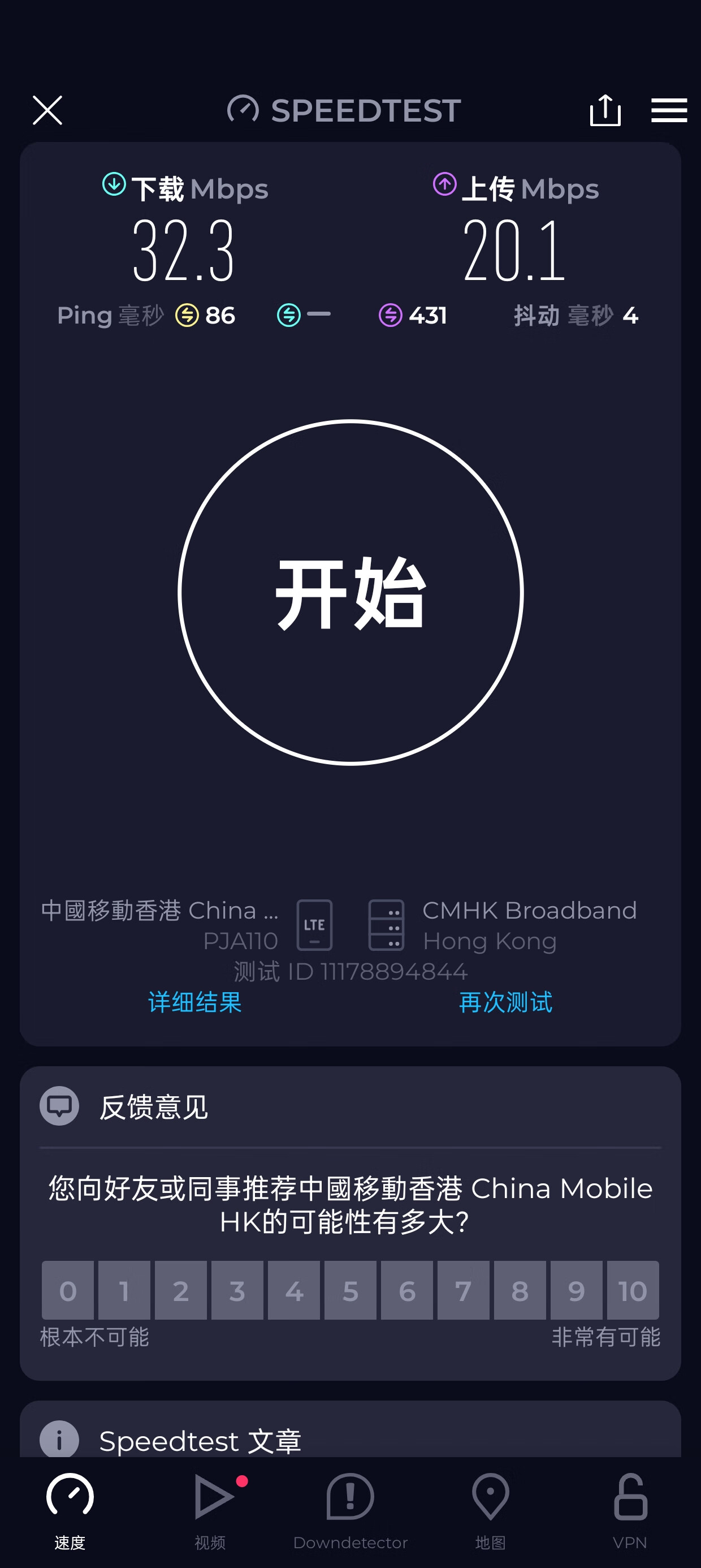This screenshot has height=1568, width=701.
Task: Open the hamburger menu
Action: [x=669, y=110]
